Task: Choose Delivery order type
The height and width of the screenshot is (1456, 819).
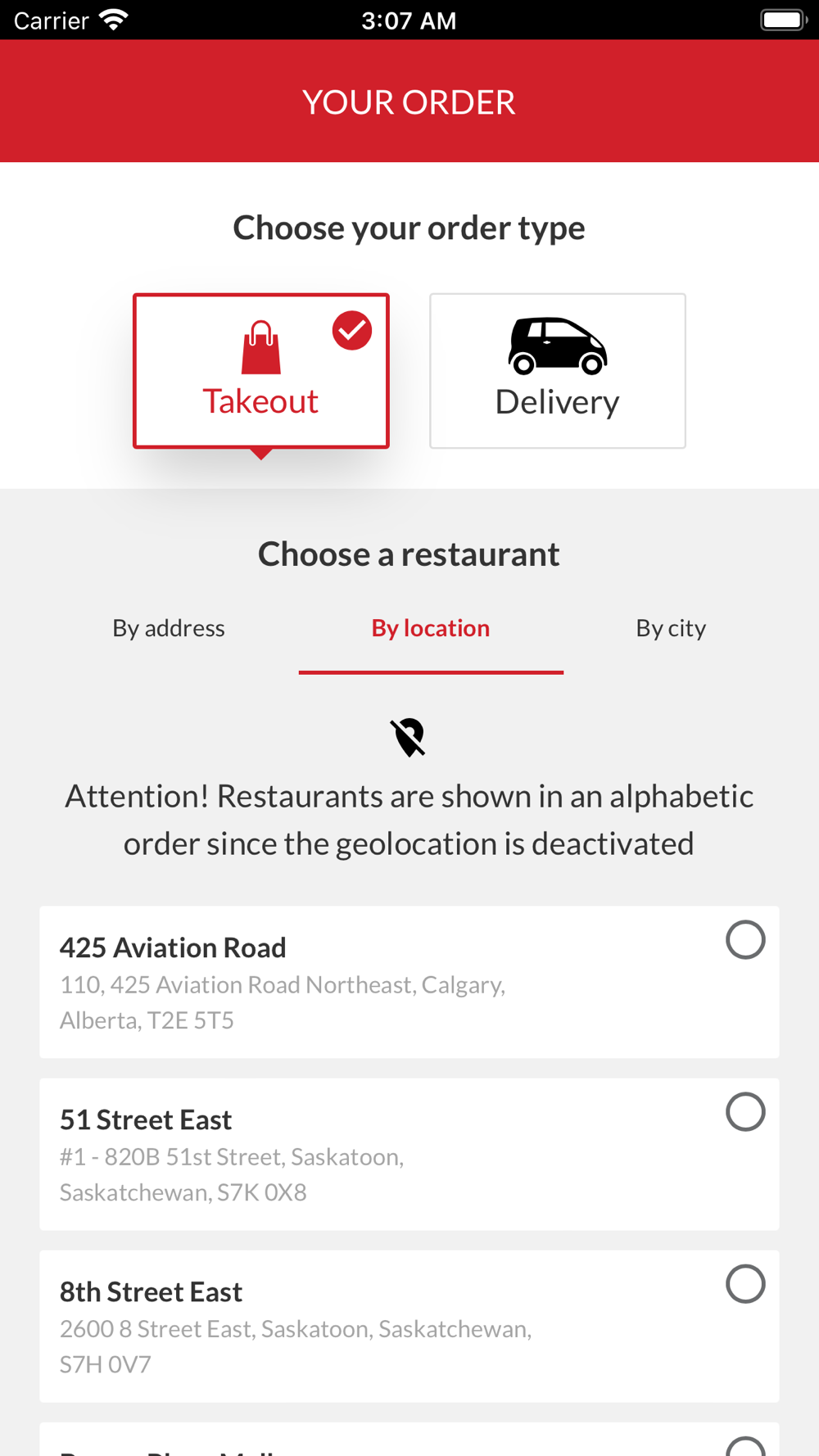Action: [x=557, y=371]
